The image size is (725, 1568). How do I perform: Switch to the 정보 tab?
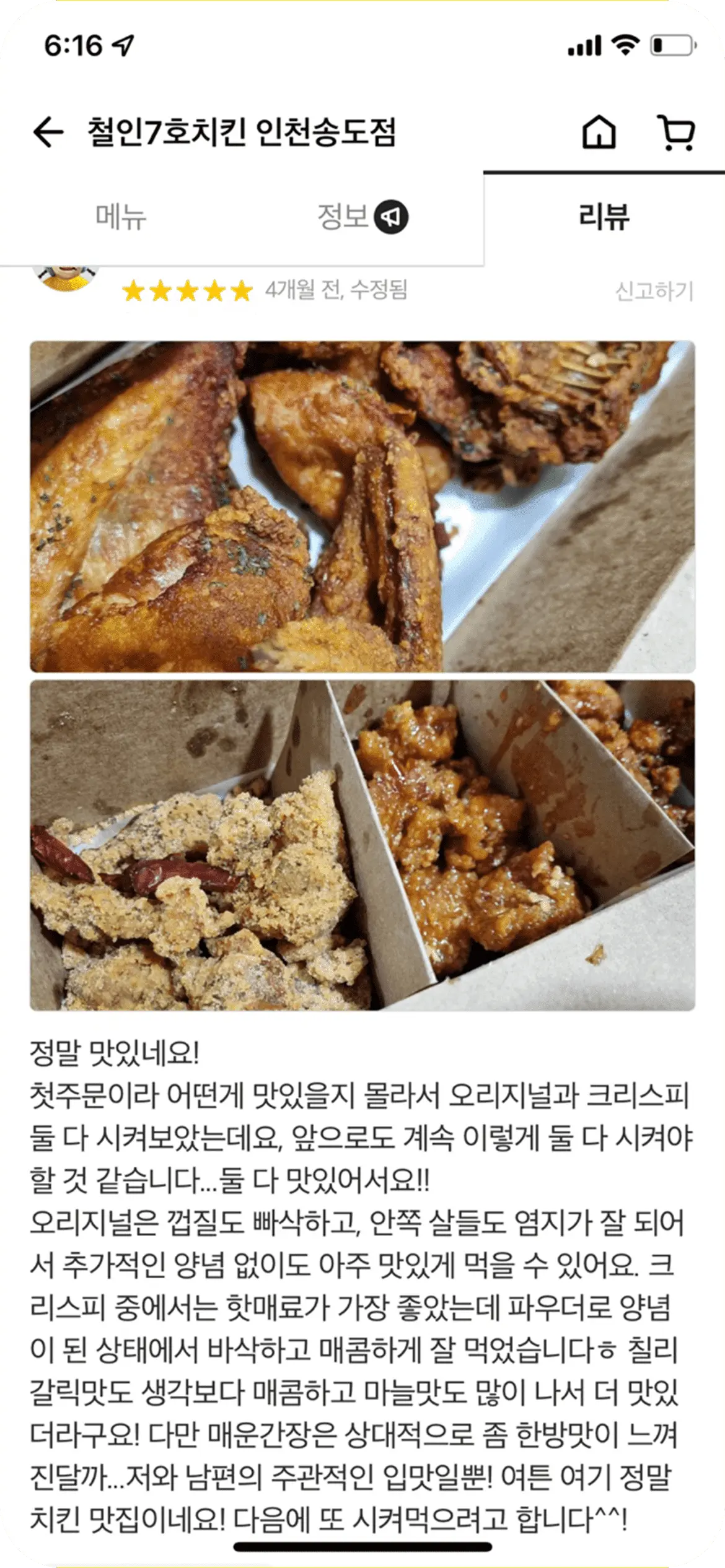click(x=362, y=217)
